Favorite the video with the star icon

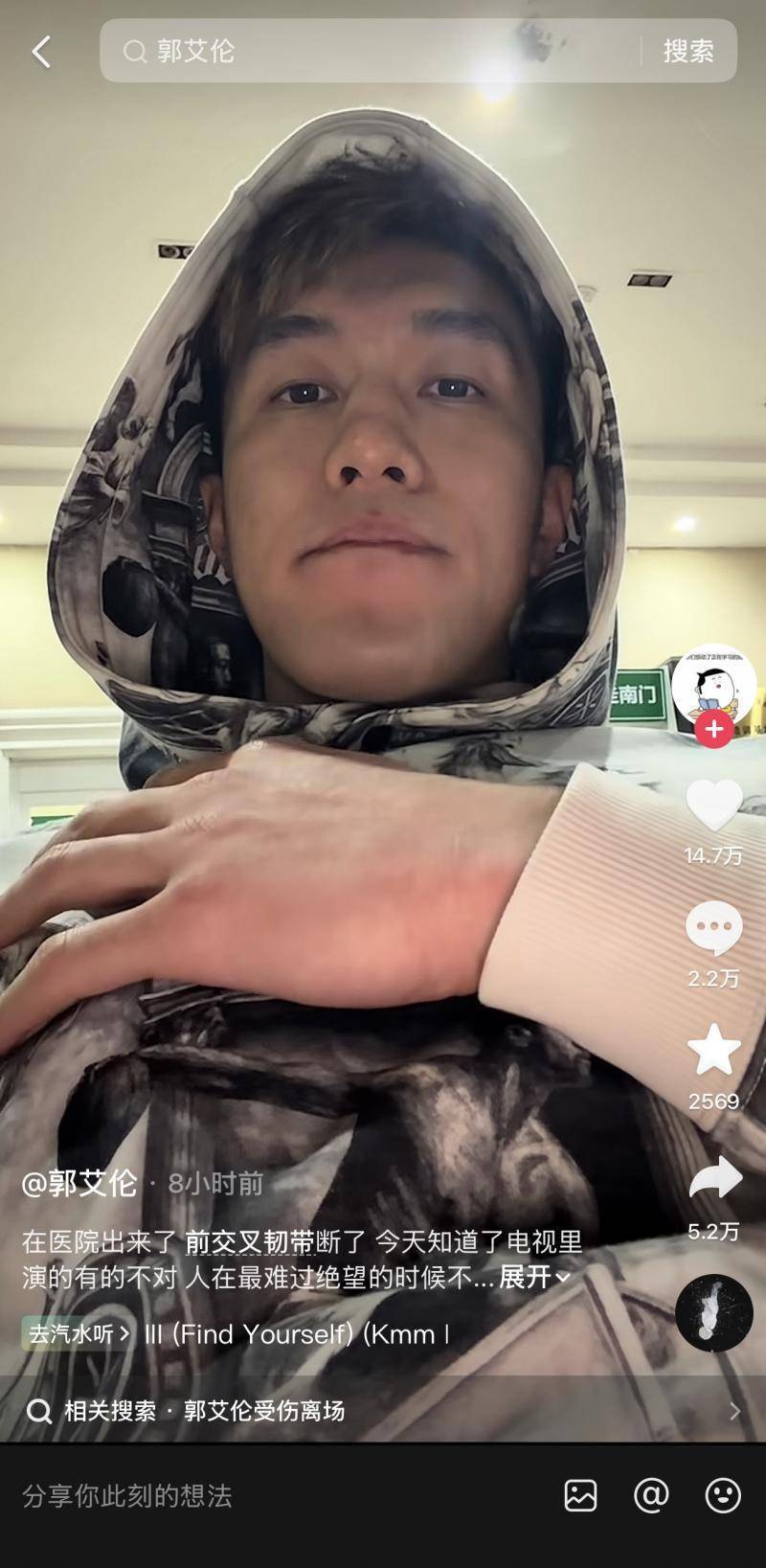pyautogui.click(x=713, y=1050)
